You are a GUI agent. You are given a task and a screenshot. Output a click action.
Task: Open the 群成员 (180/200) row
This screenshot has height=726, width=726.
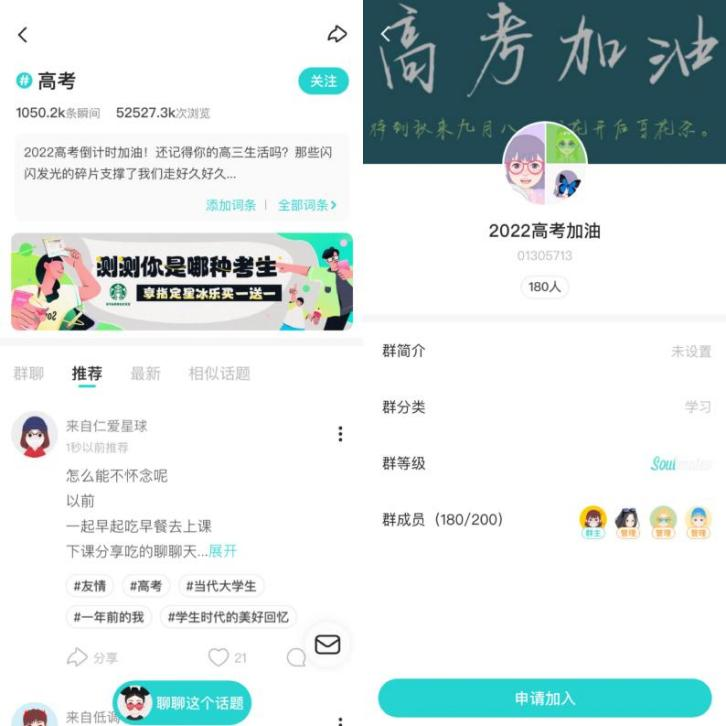[544, 520]
